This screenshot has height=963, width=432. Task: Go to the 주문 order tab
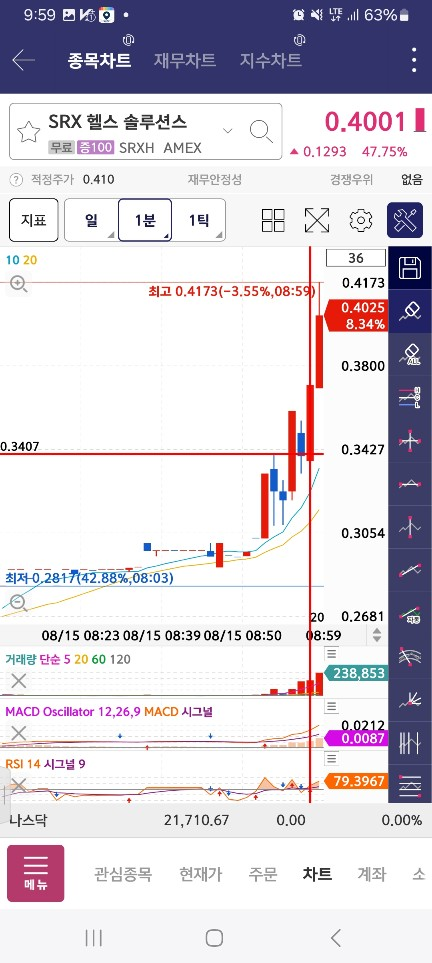pyautogui.click(x=263, y=874)
